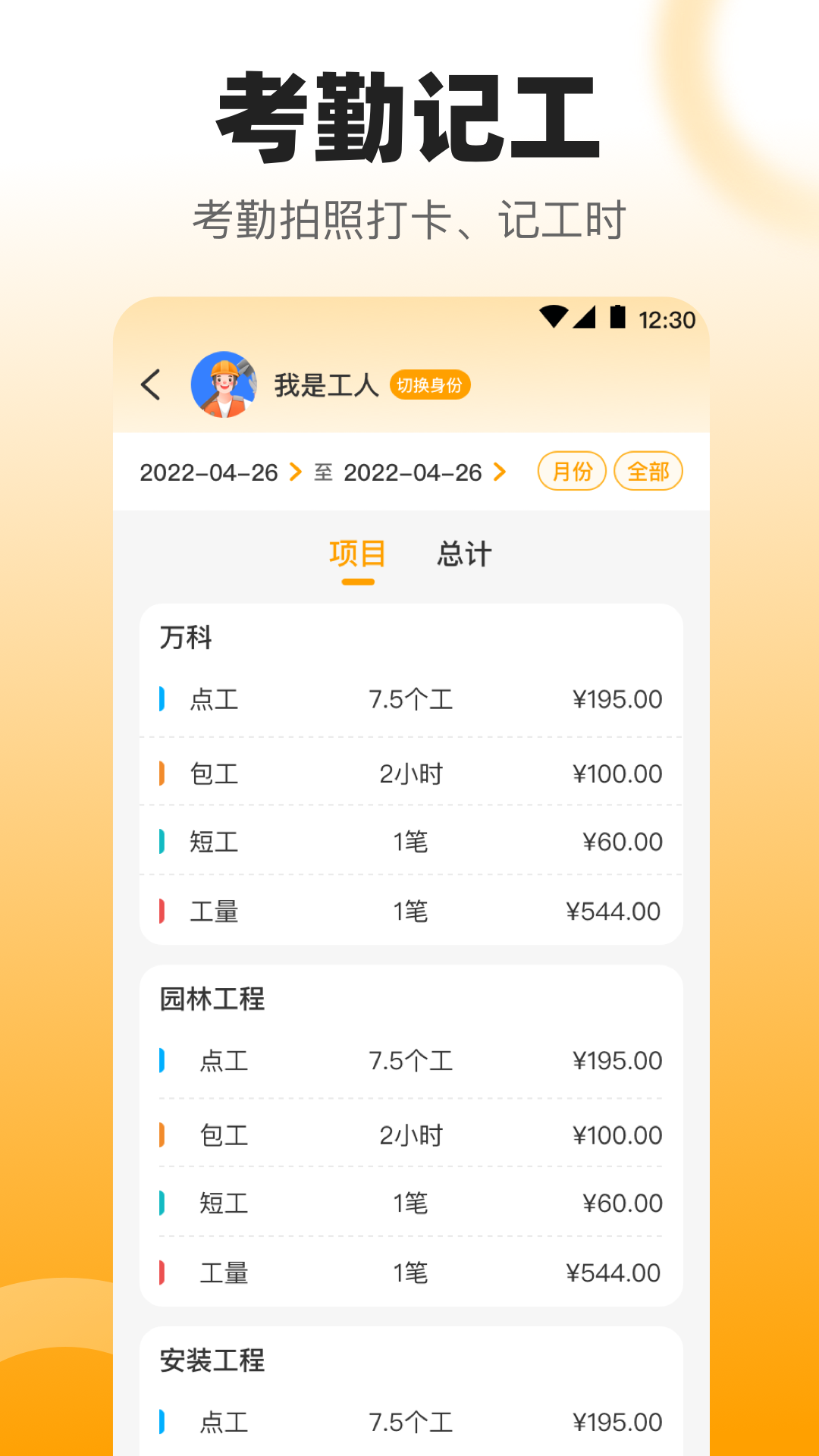Toggle the 全部 filter pill
The width and height of the screenshot is (819, 1456).
coord(648,471)
